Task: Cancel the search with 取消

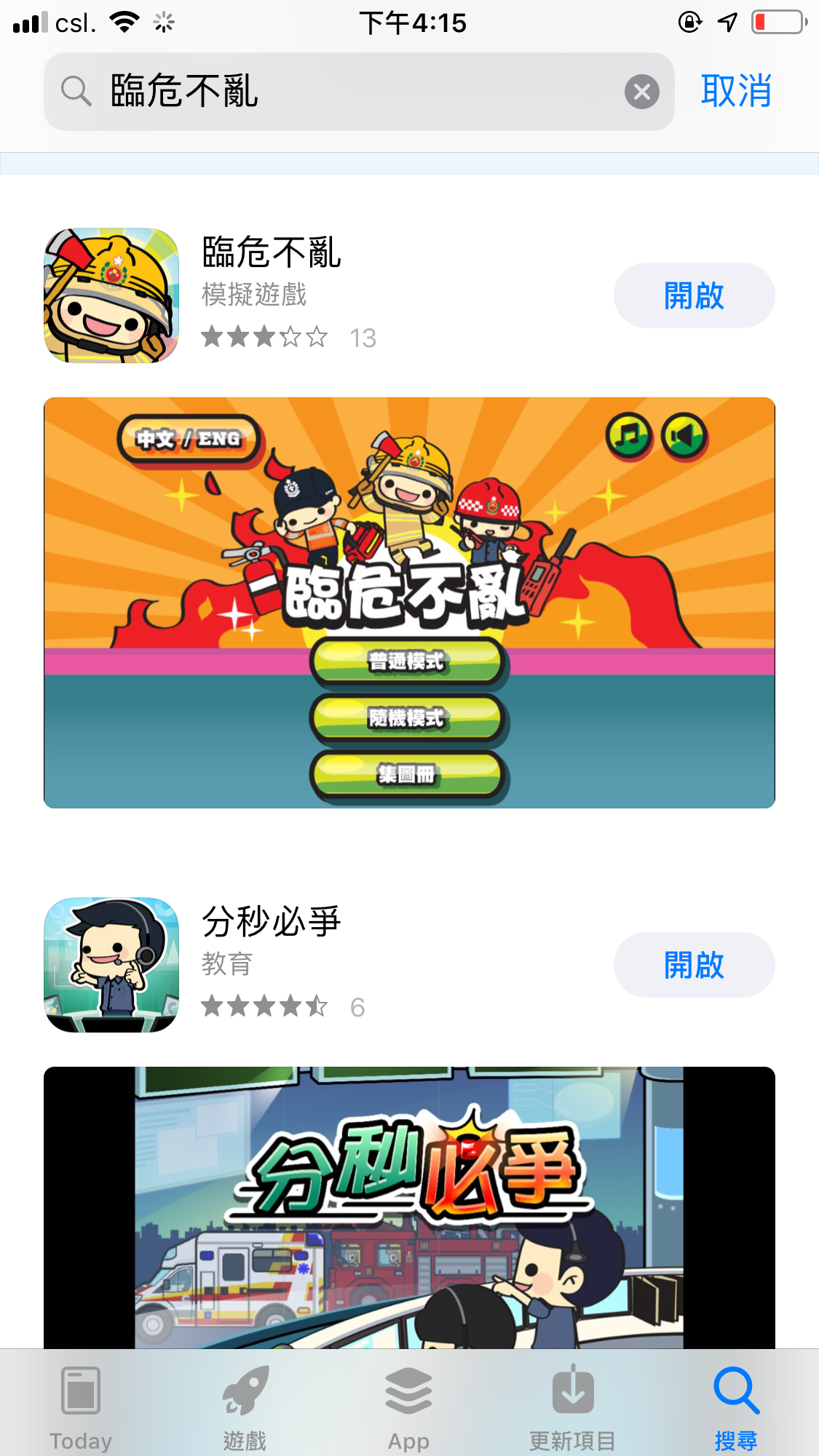Action: coord(736,92)
